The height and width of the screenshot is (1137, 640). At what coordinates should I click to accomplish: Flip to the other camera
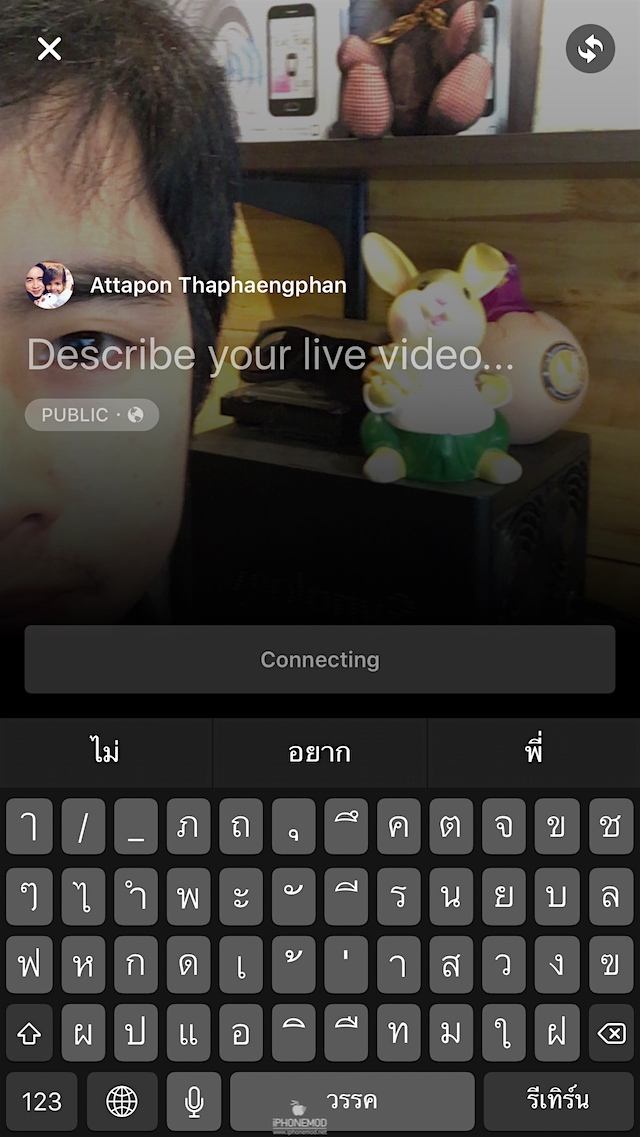(x=590, y=48)
